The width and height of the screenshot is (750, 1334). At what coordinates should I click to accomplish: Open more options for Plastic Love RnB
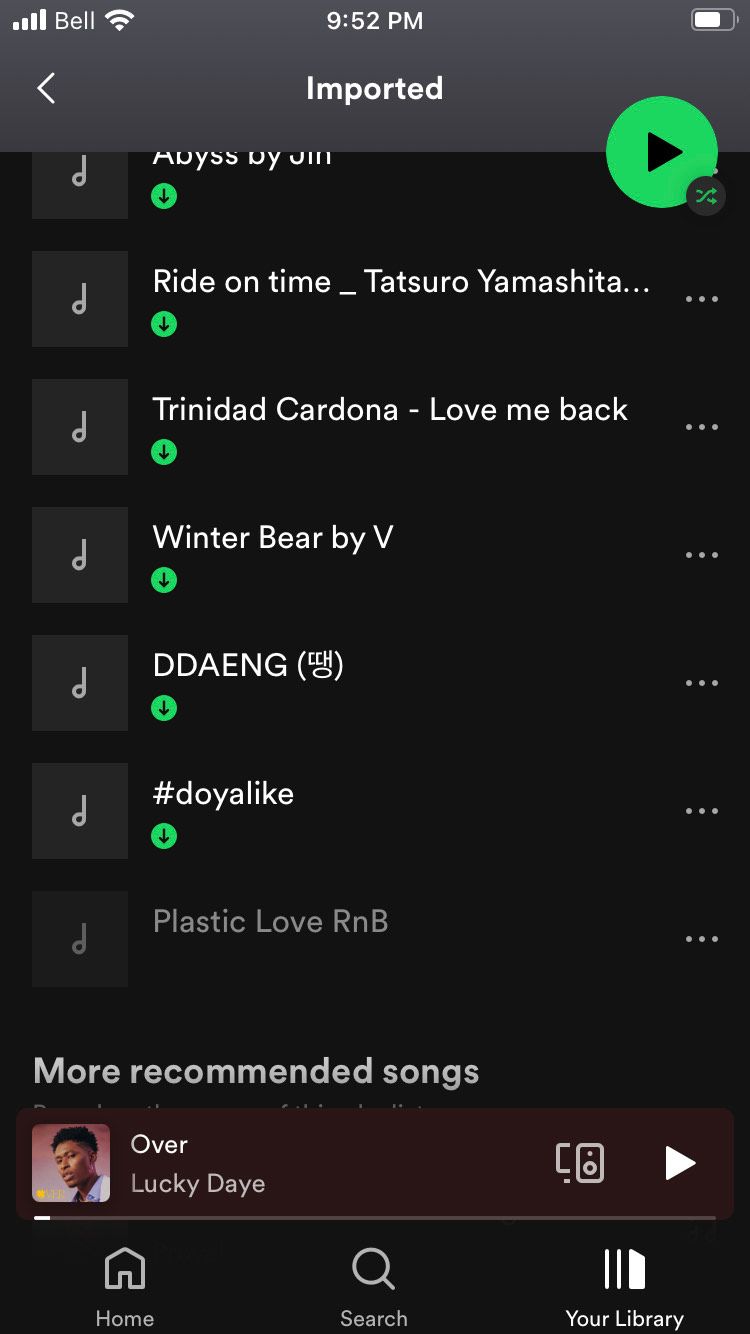701,939
